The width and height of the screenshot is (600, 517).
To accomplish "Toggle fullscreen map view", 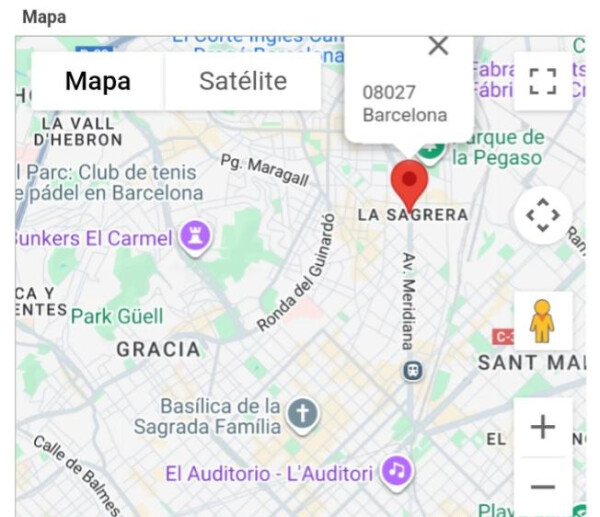I will (x=542, y=81).
